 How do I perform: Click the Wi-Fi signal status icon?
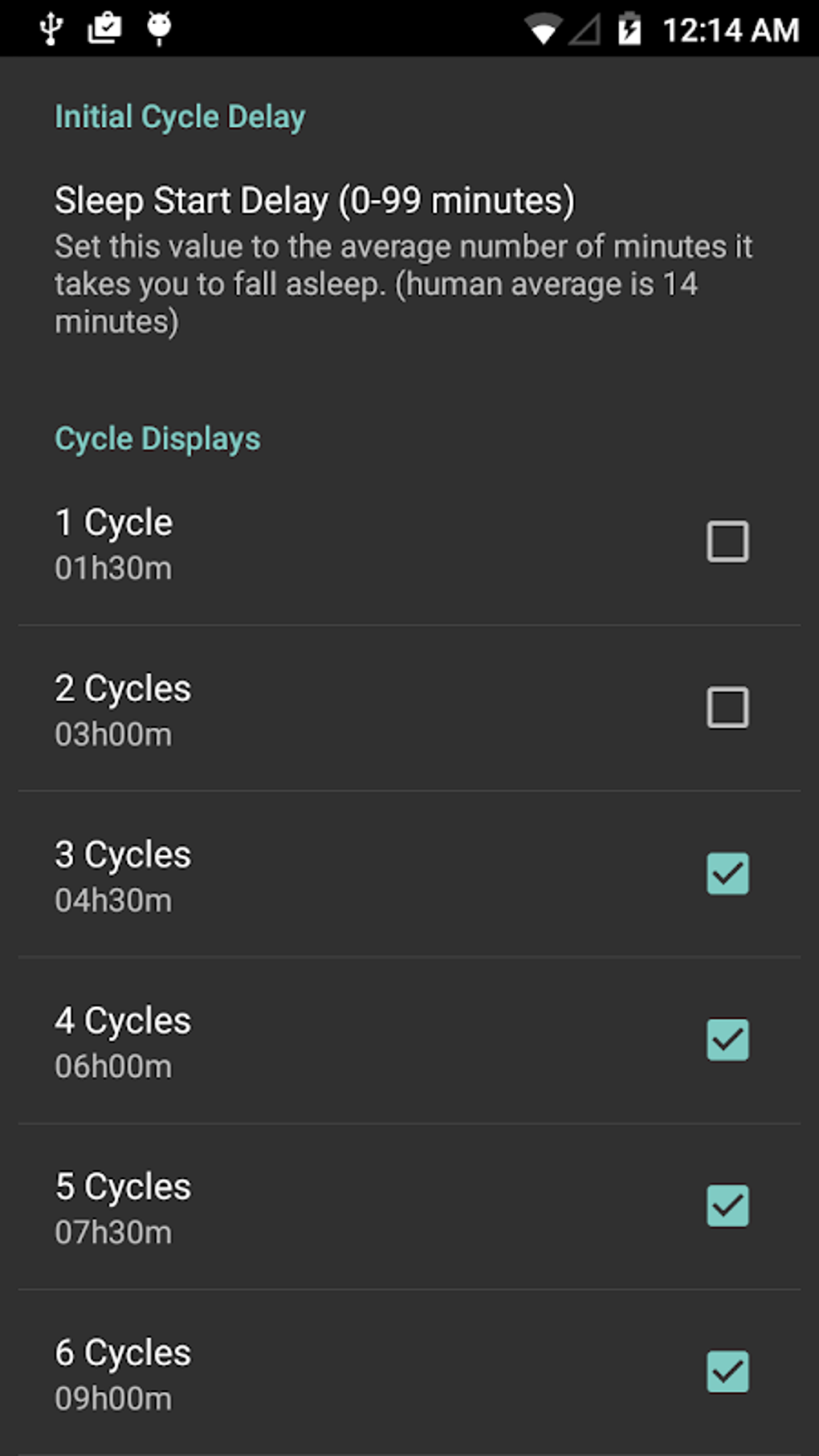point(545,27)
